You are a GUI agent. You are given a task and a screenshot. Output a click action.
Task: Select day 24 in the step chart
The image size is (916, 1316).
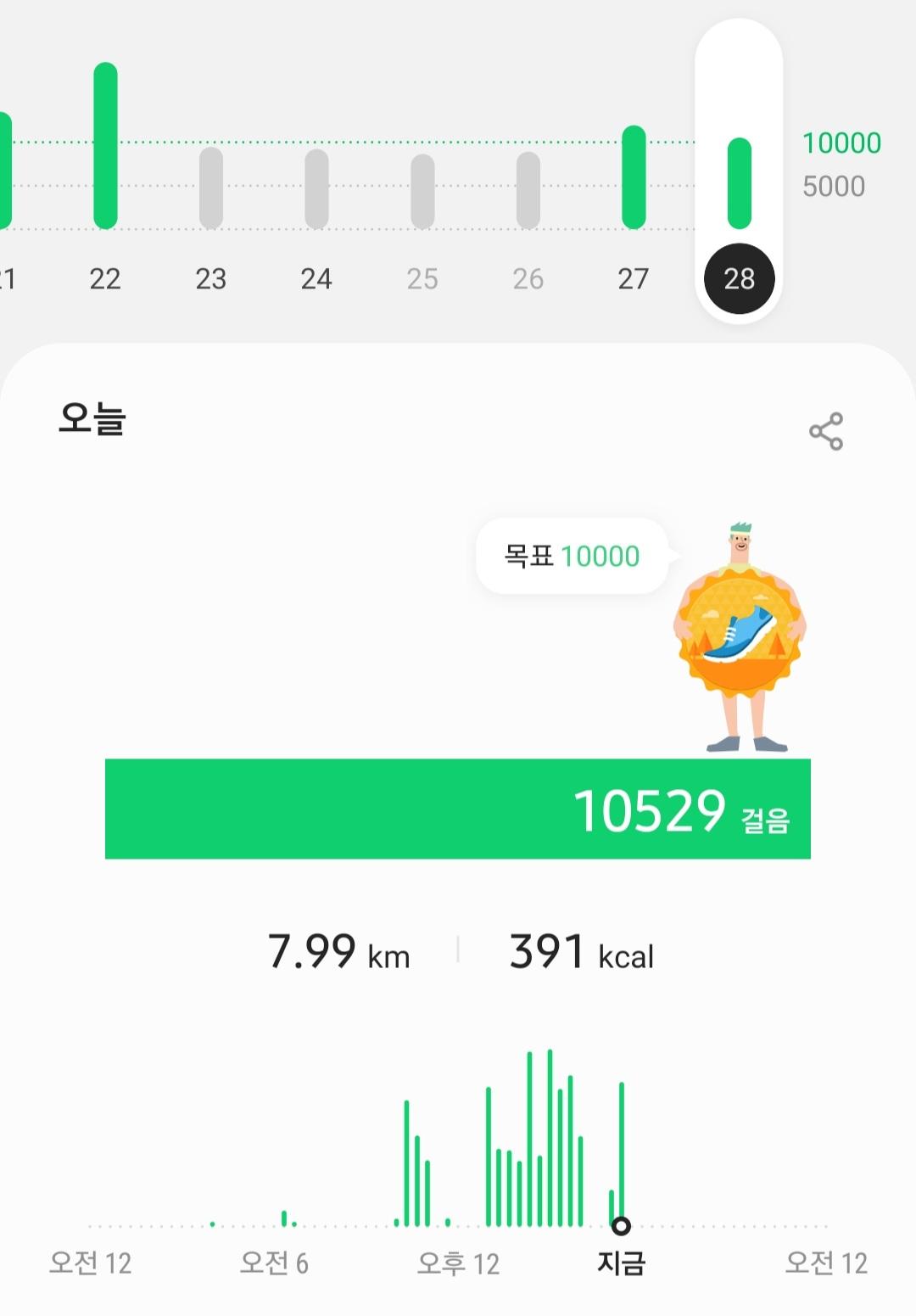[316, 188]
